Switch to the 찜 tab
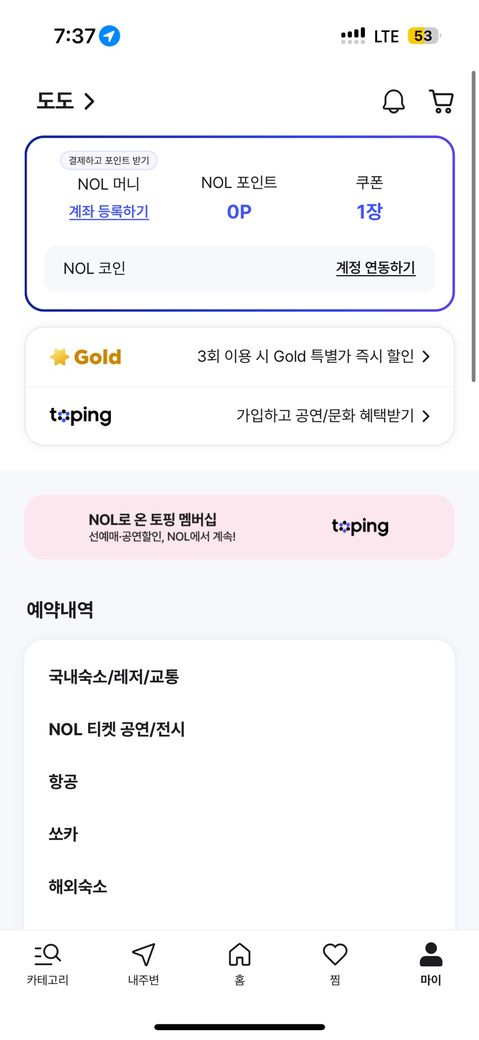Viewport: 479px width, 1040px height. click(335, 964)
